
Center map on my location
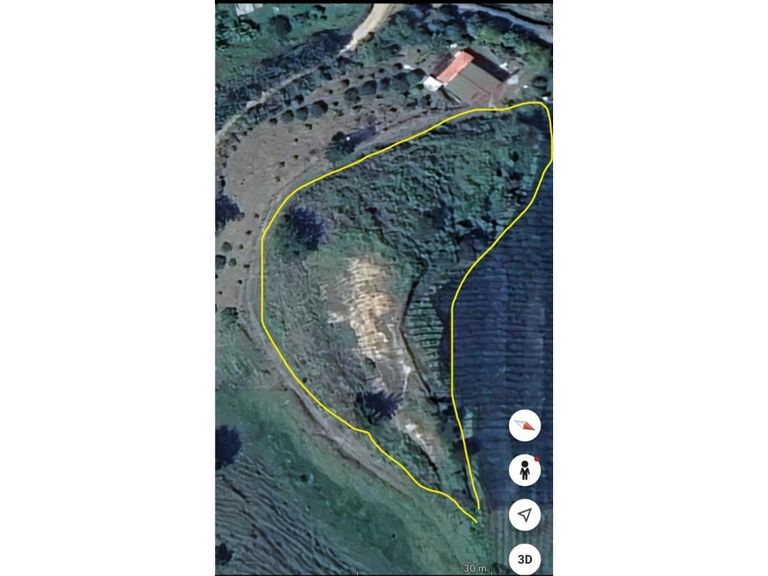(525, 515)
